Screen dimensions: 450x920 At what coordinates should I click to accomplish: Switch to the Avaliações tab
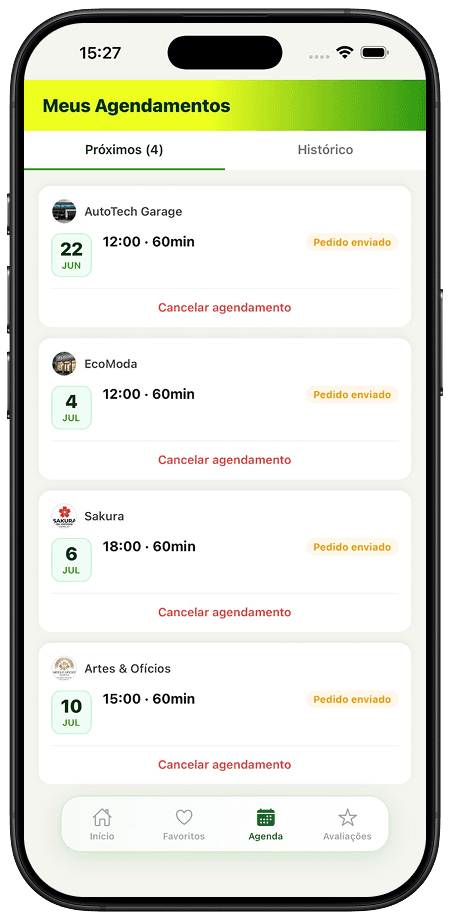click(x=347, y=824)
